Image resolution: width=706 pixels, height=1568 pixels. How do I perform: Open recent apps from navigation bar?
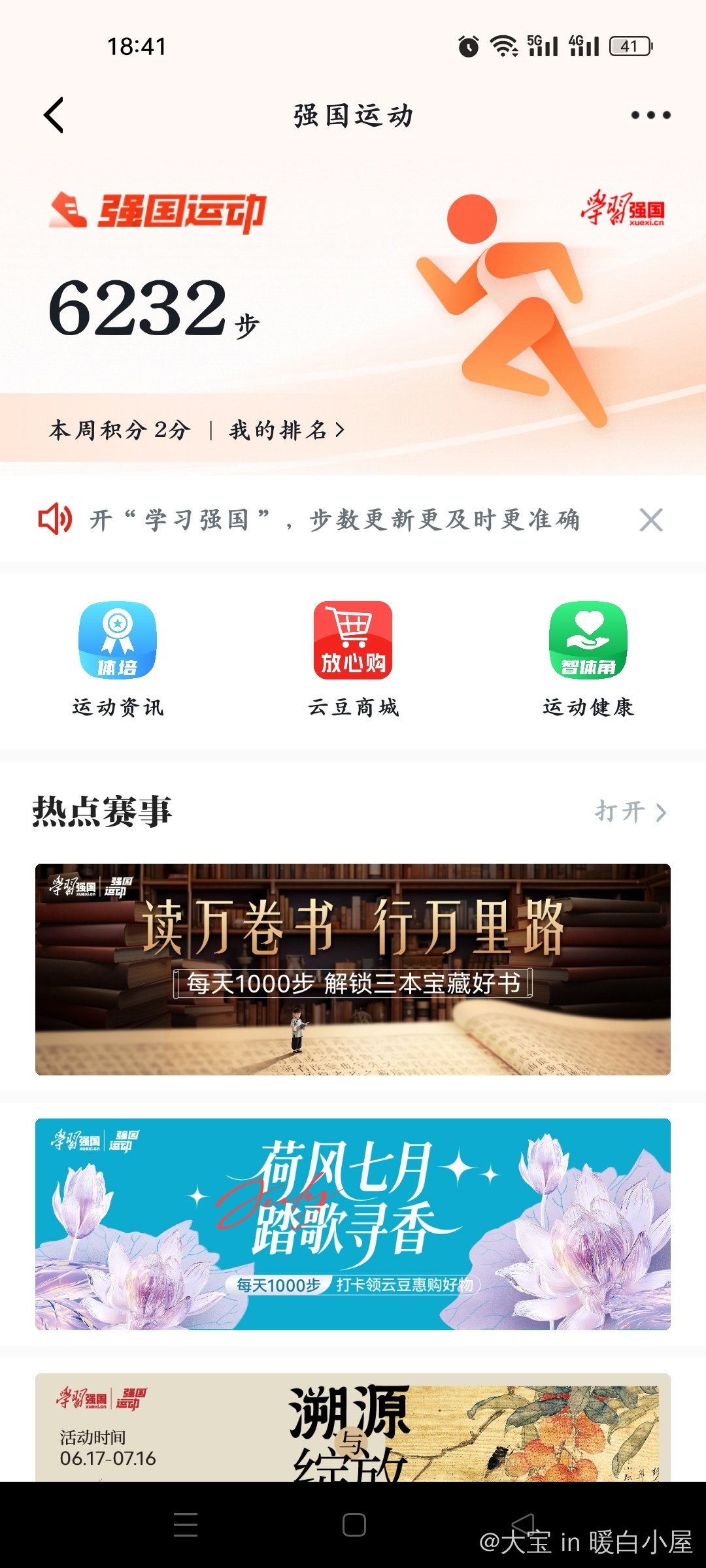[x=186, y=1525]
